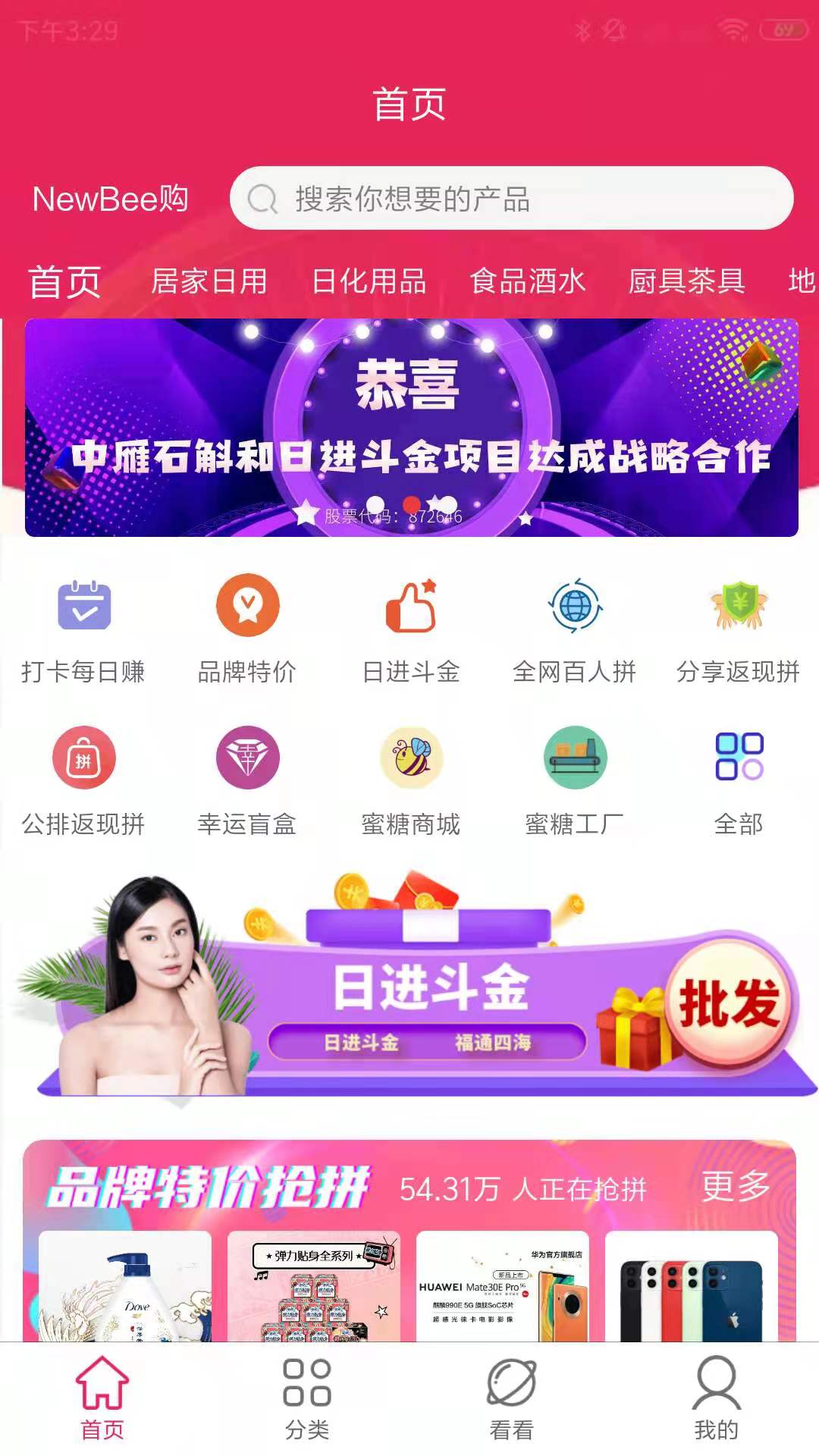Switch to the 居家日用 category tab

tap(209, 281)
